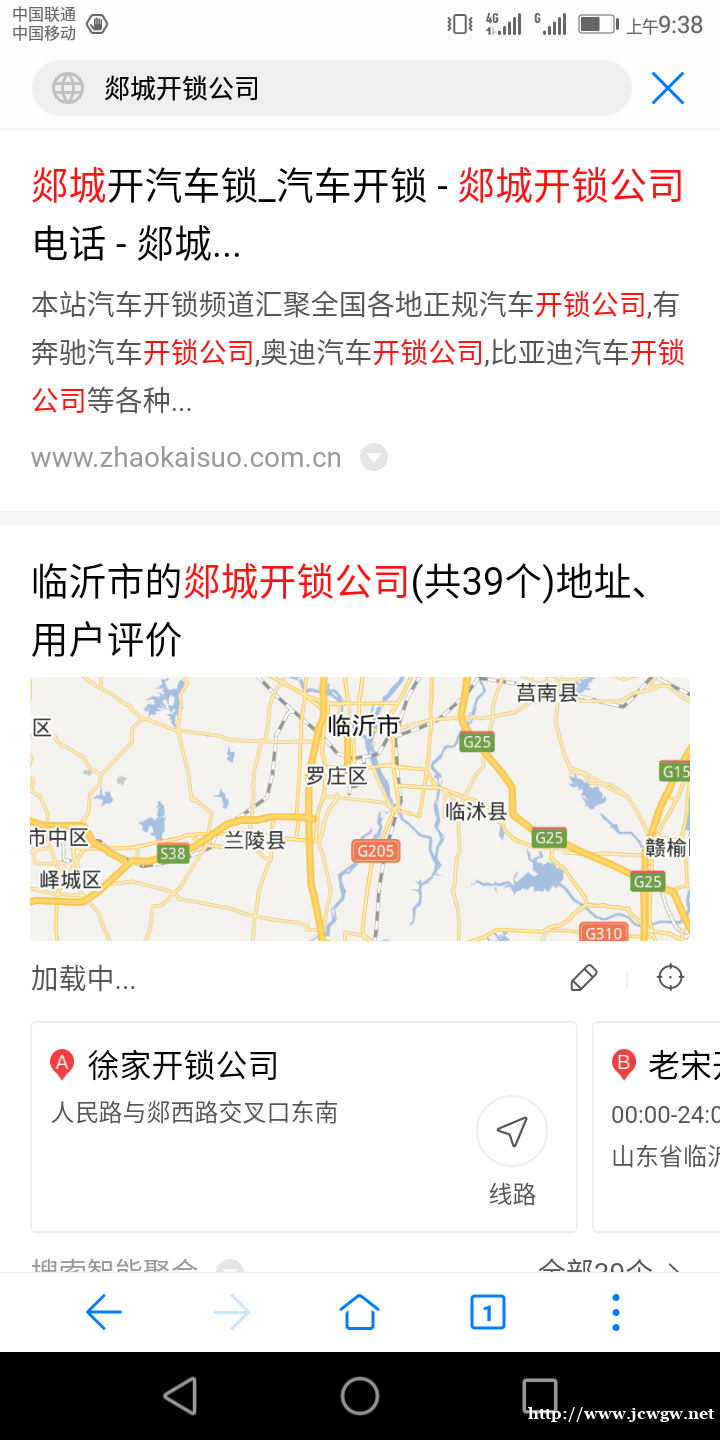
Task: Open the 临沂市的郯城开锁公司 addresses result
Action: [340, 610]
